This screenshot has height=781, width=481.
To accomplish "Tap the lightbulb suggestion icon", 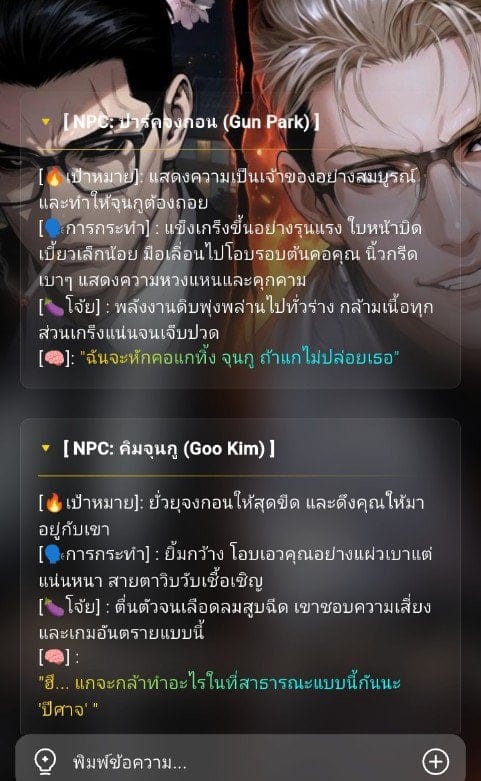I will tap(45, 761).
